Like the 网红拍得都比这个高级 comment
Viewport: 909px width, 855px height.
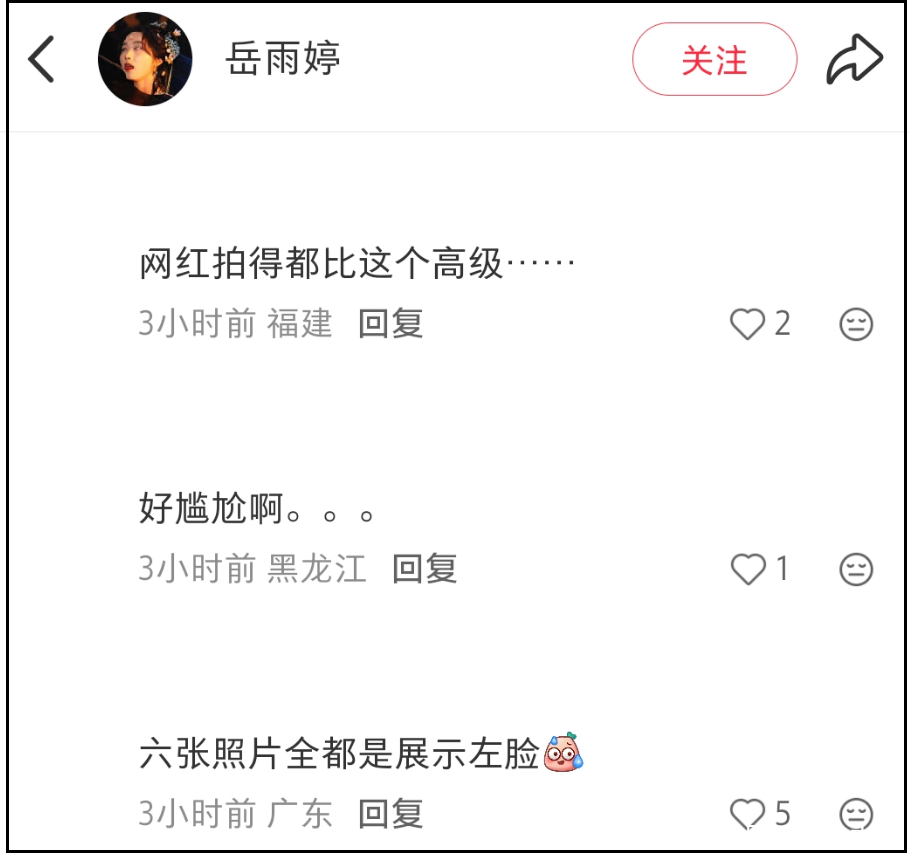coord(747,324)
